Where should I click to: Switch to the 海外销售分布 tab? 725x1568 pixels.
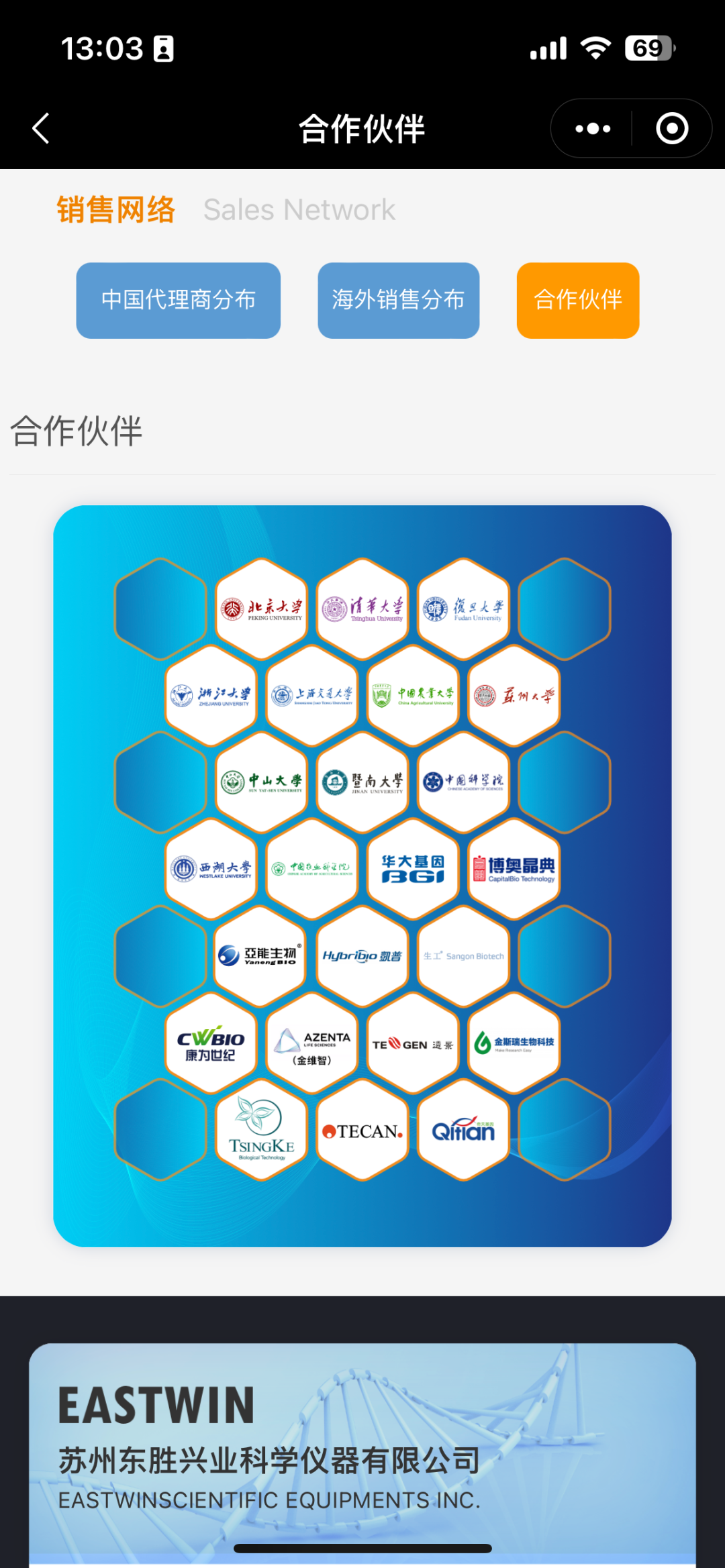tap(399, 299)
